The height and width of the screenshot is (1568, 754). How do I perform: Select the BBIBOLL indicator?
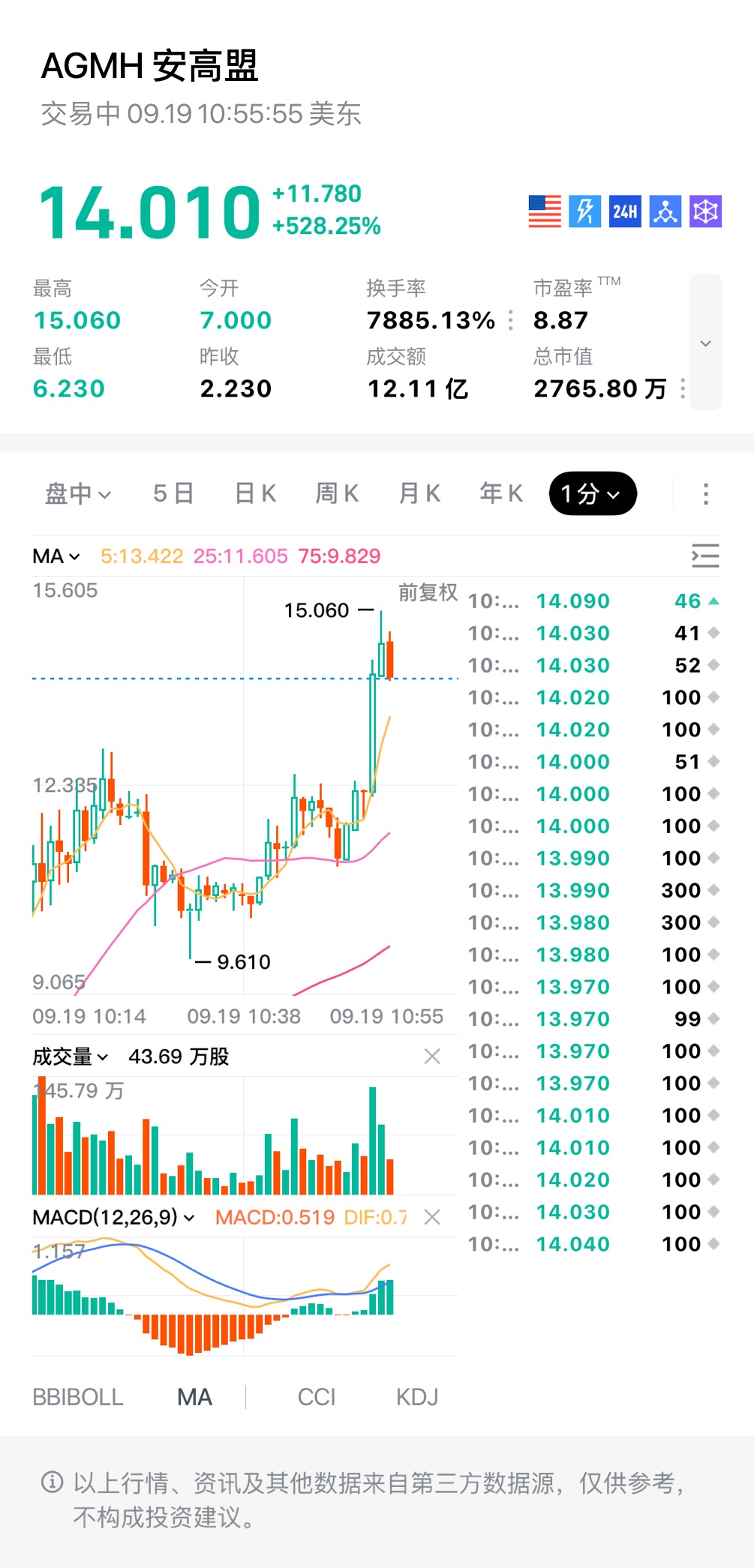(78, 1397)
